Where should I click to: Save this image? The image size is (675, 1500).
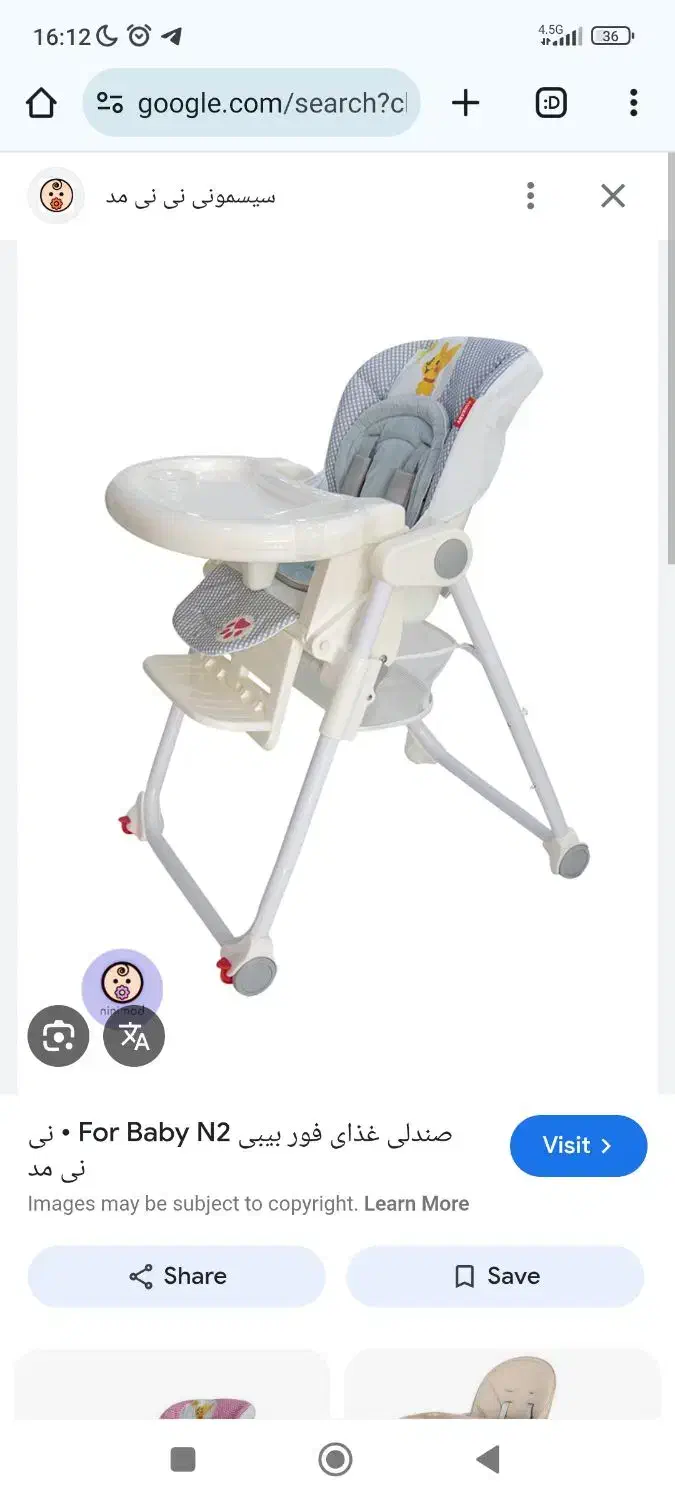[495, 1276]
